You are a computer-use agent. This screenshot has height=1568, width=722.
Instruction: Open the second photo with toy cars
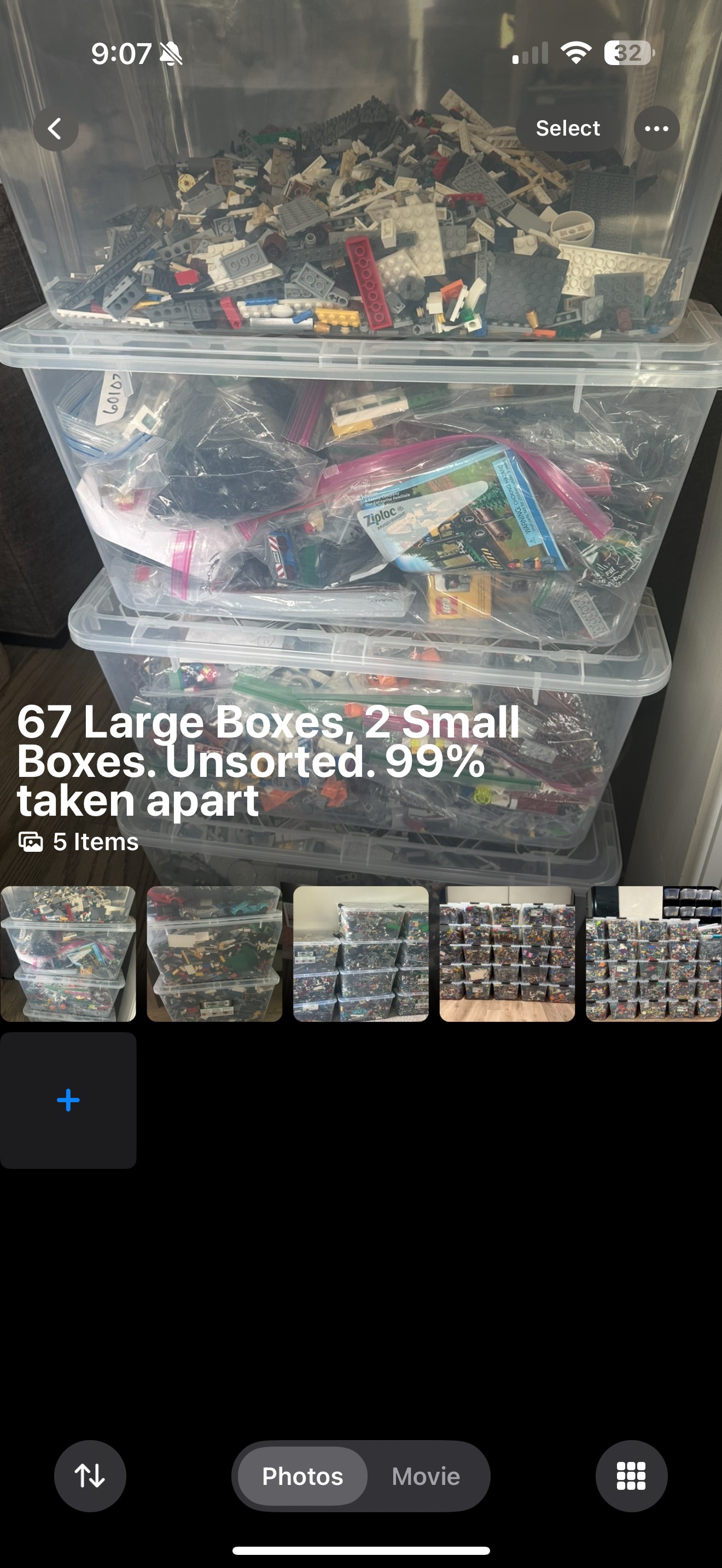coord(214,953)
